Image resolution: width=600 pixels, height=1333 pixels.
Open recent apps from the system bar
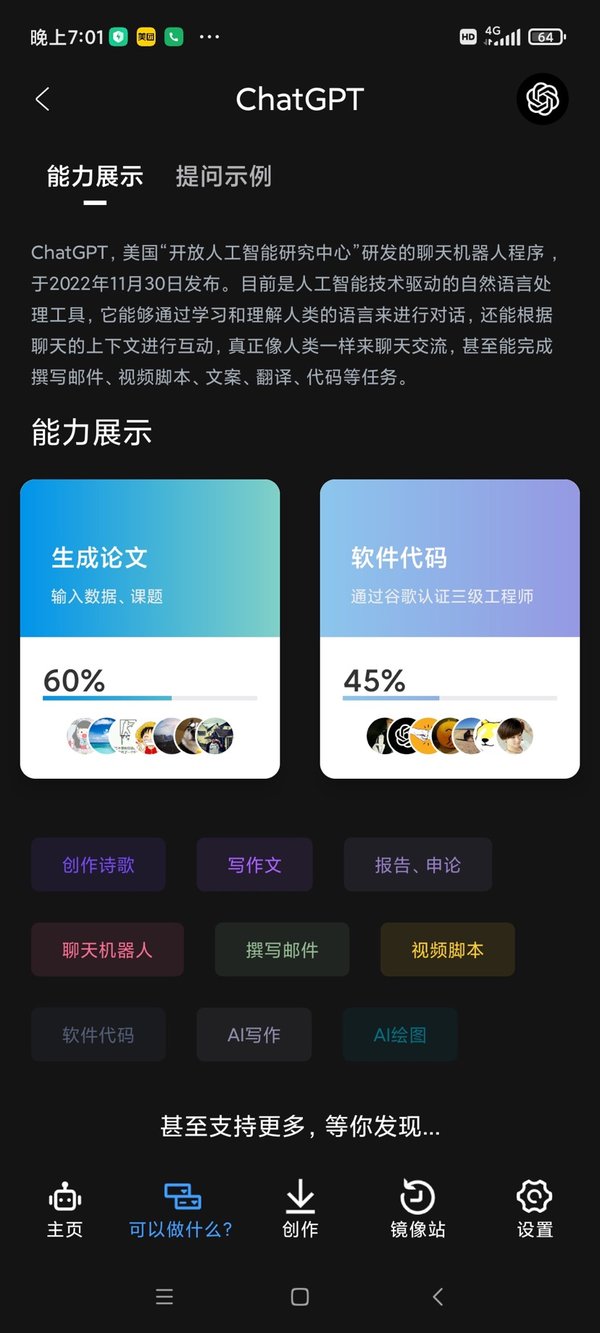165,1297
